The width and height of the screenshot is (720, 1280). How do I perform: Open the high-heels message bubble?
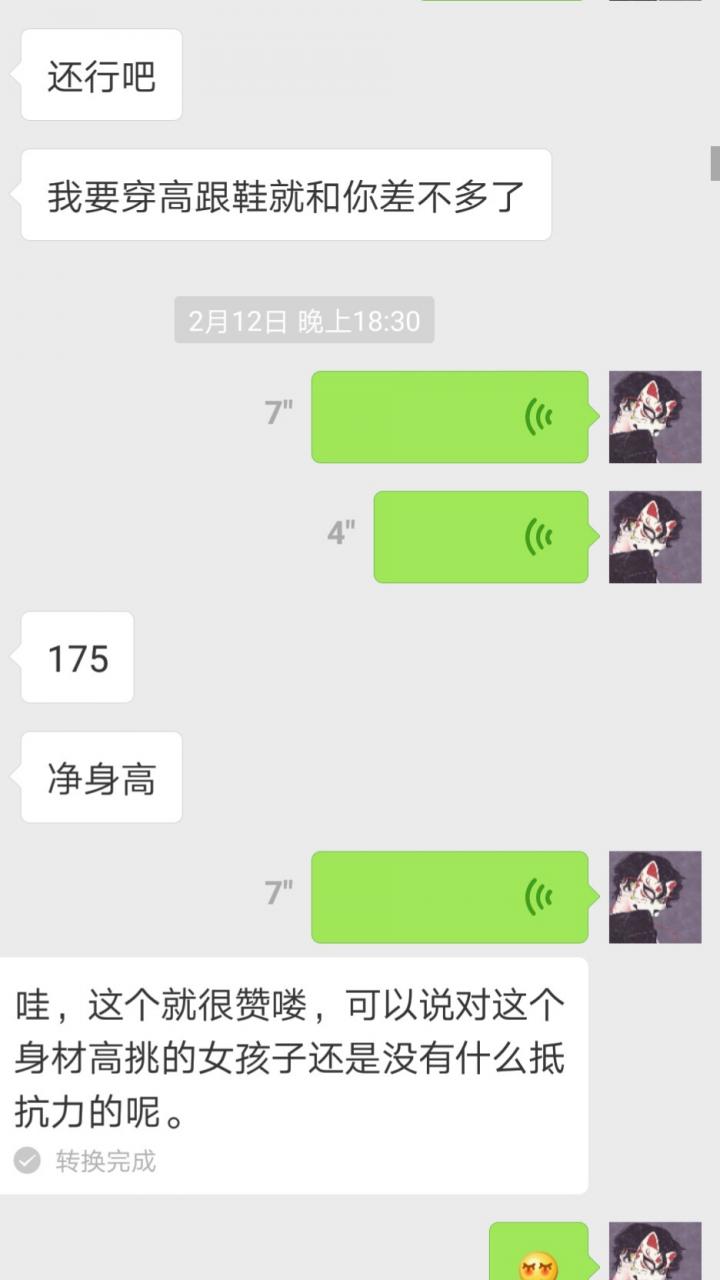[x=286, y=195]
